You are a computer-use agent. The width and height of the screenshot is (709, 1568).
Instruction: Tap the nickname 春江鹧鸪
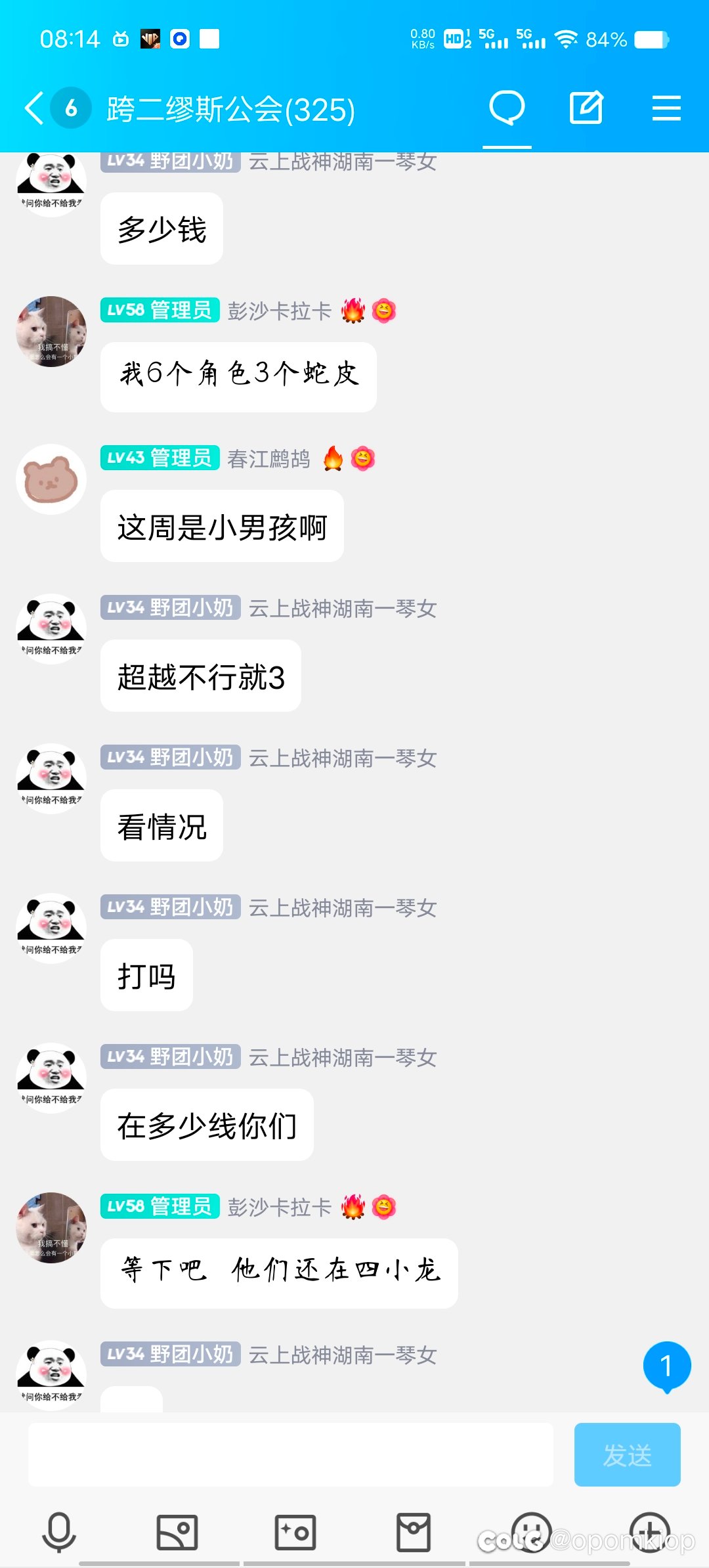(269, 458)
